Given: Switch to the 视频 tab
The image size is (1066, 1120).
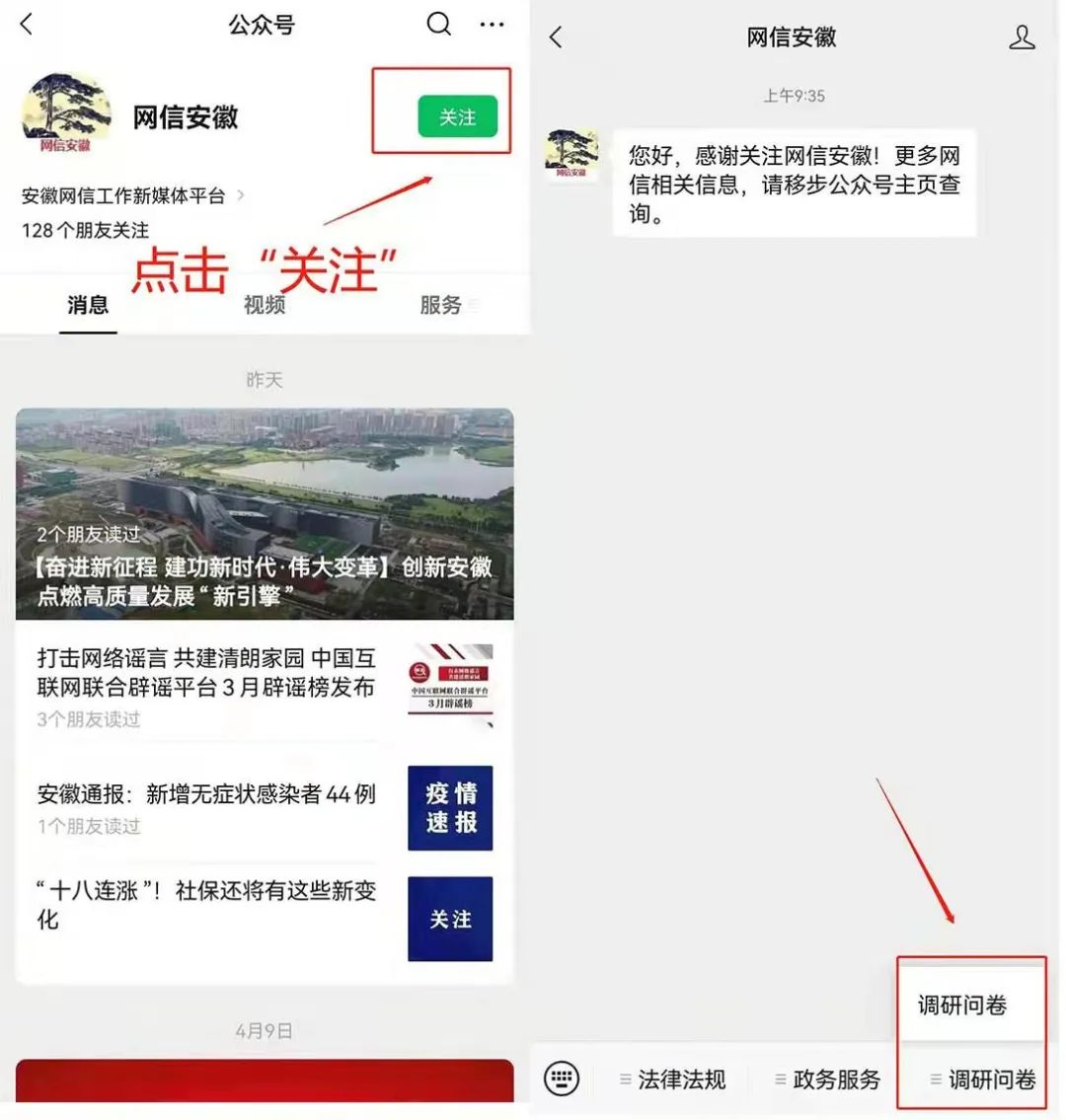Looking at the screenshot, I should point(265,306).
